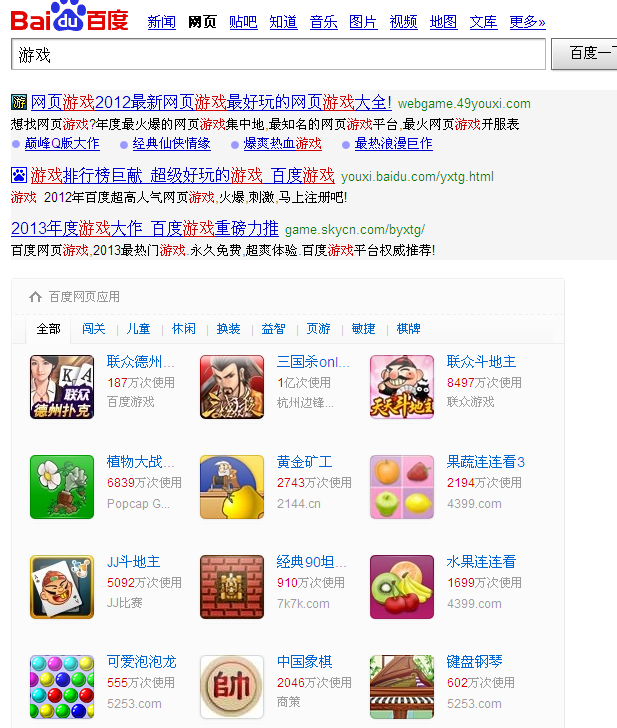
Task: Open result 2013年度游戏大作 百度游戏重磅力推
Action: click(145, 228)
